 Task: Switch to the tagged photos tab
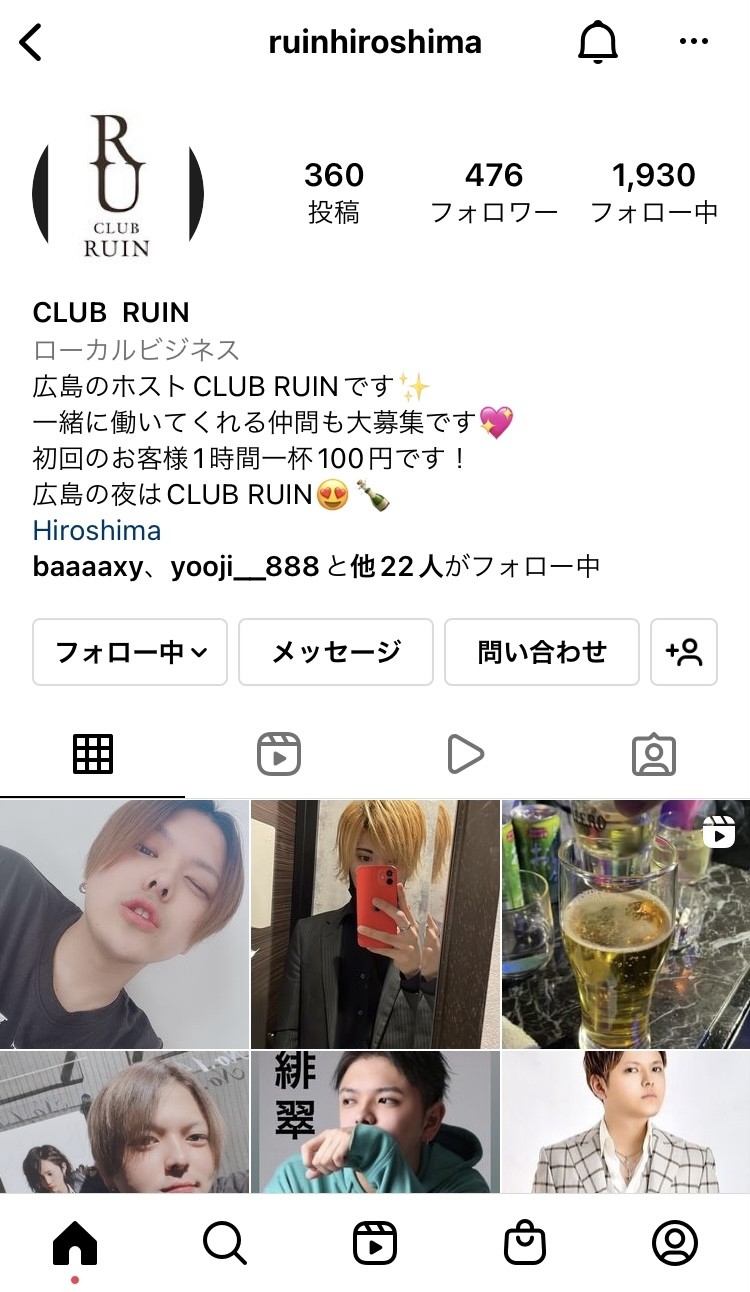click(x=654, y=754)
